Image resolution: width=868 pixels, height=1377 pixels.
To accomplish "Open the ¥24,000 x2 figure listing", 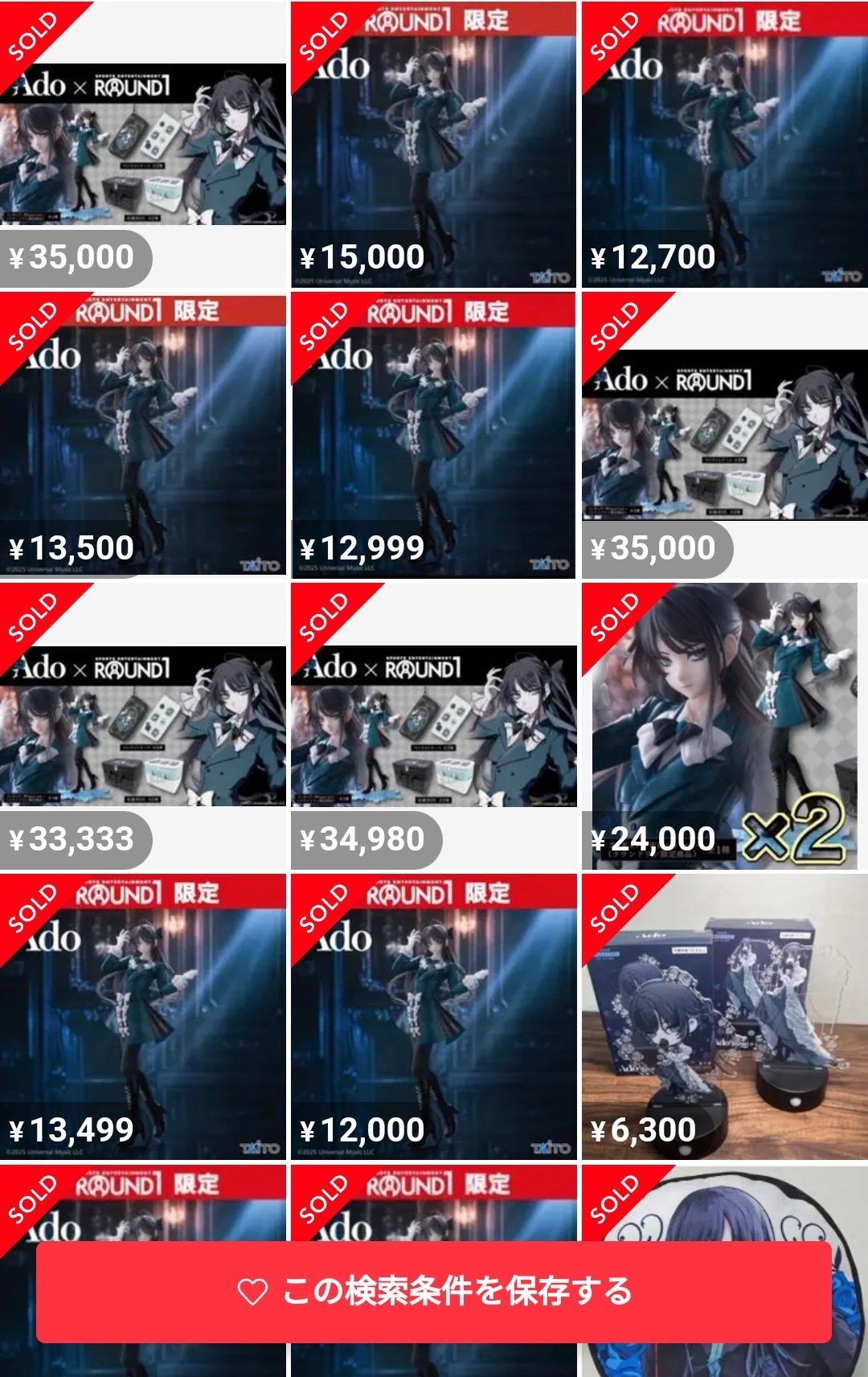I will (724, 726).
